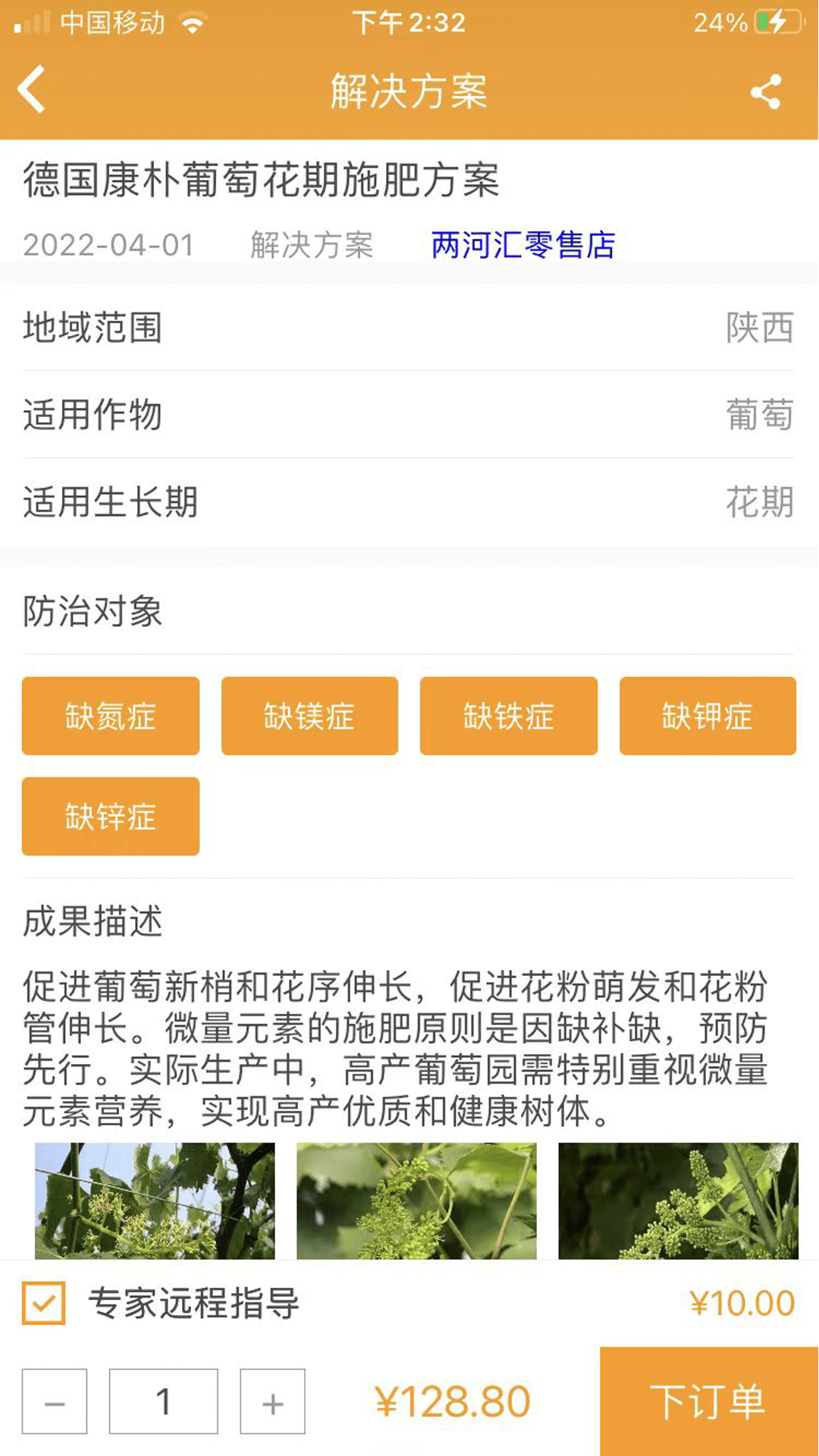Tap the 解决方案 page title
The width and height of the screenshot is (819, 1456).
(409, 91)
